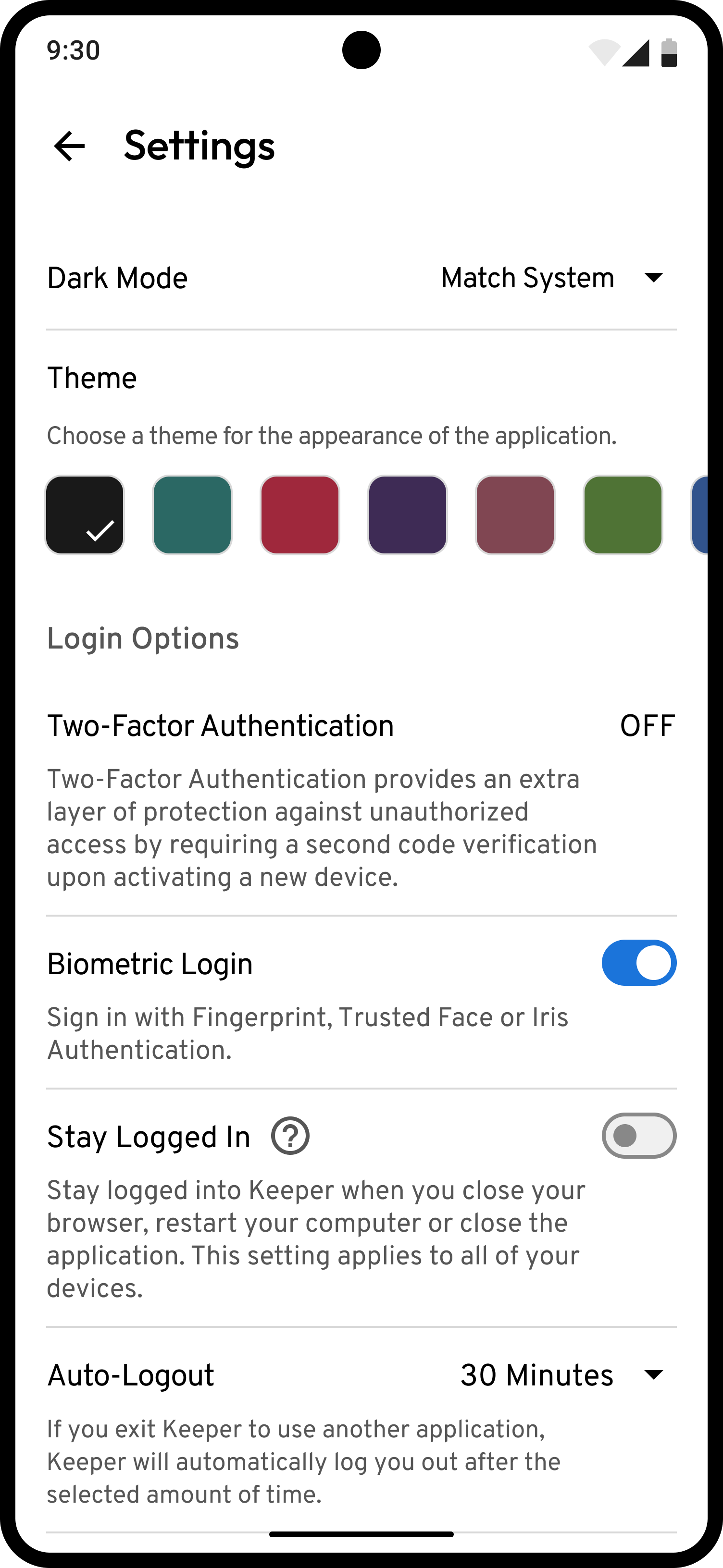723x1568 pixels.
Task: Select the mauve theme swatch
Action: coord(515,515)
